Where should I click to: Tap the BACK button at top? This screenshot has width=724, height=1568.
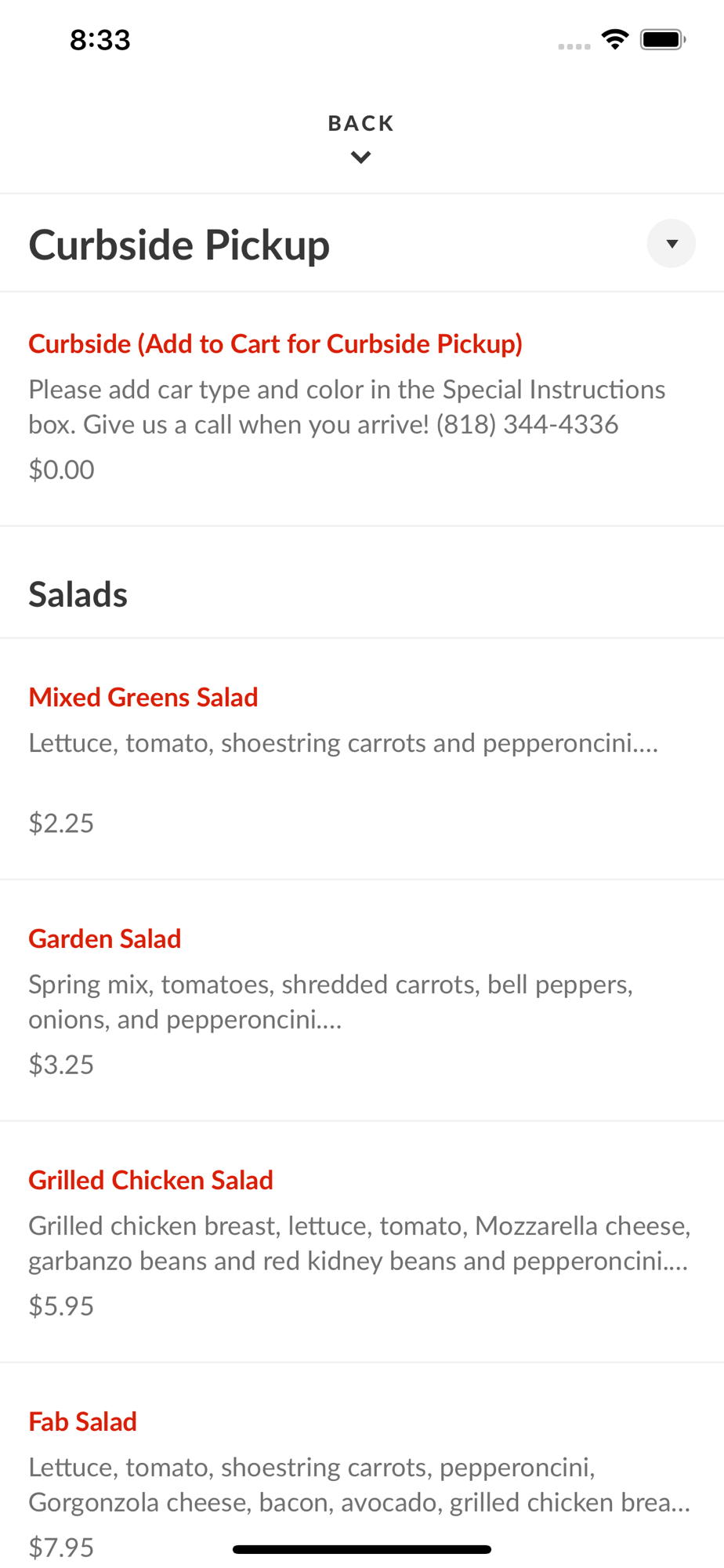[x=360, y=136]
